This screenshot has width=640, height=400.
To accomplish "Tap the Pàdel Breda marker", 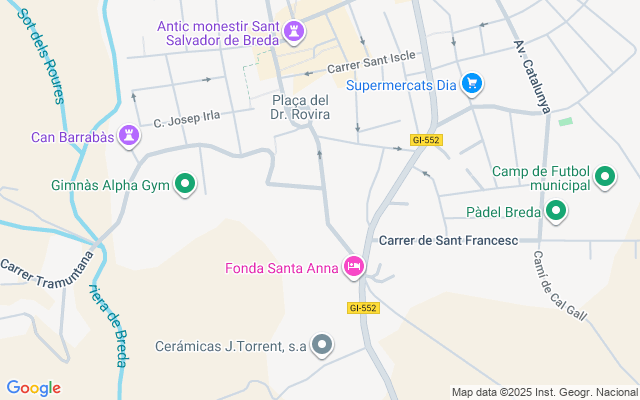I will click(x=557, y=211).
